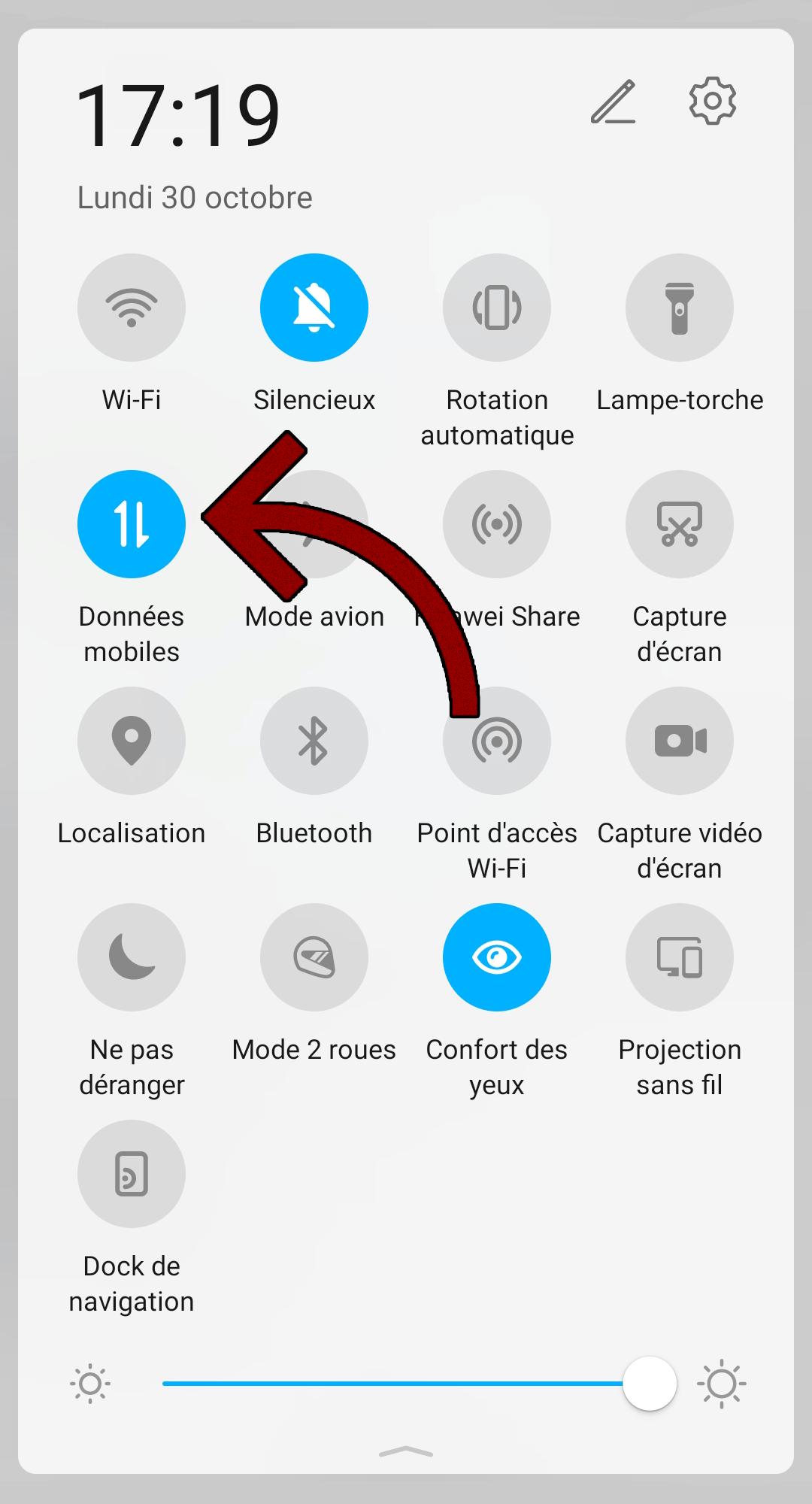
Task: Tap the Capture d'écran tile
Action: (680, 524)
